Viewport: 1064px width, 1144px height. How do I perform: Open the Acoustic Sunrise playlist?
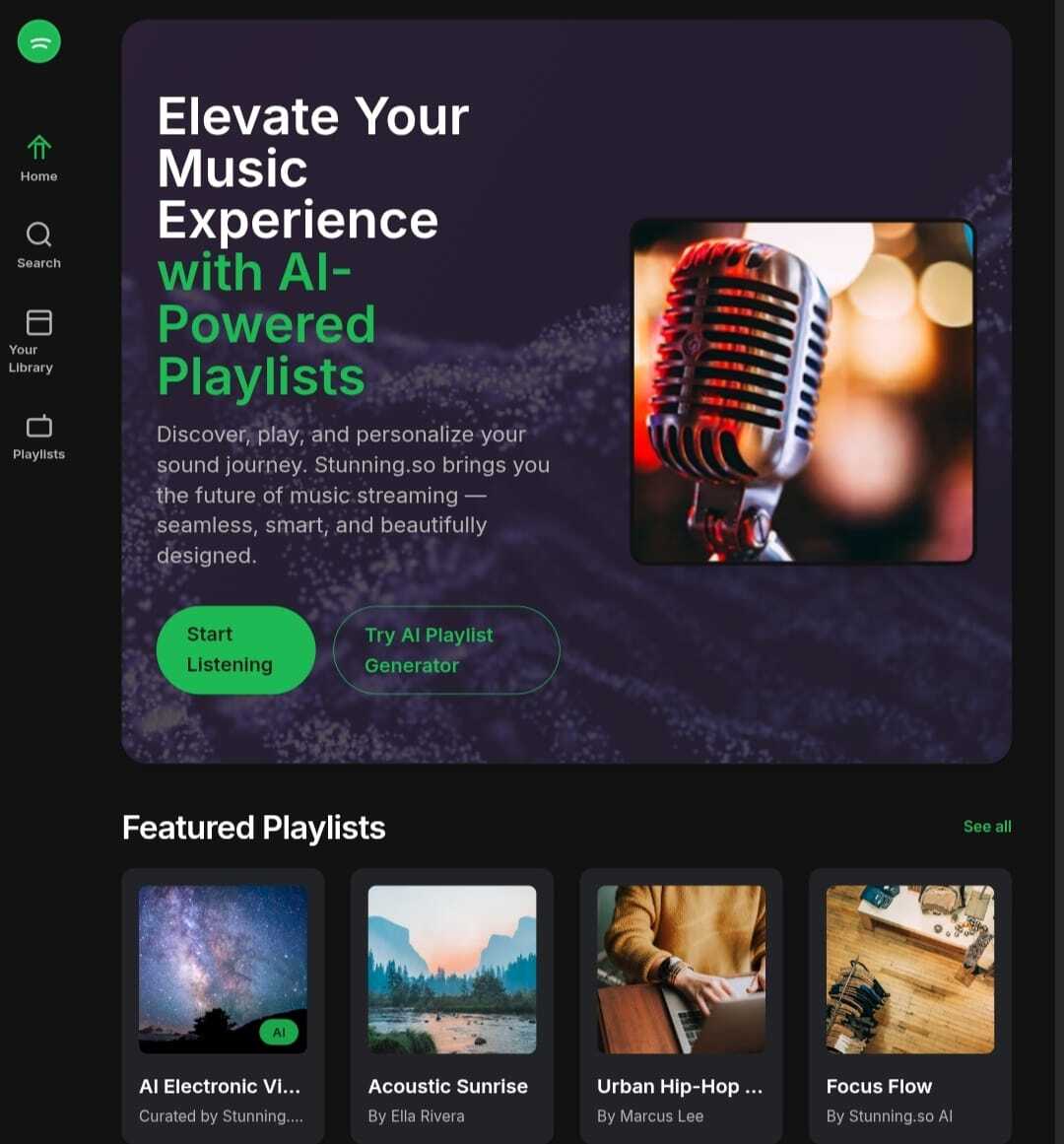pyautogui.click(x=452, y=1003)
